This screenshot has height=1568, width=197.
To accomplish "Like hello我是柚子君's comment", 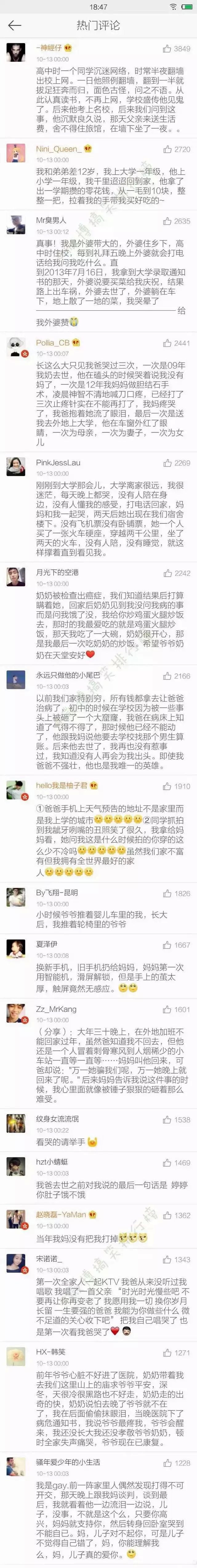I will click(x=167, y=786).
